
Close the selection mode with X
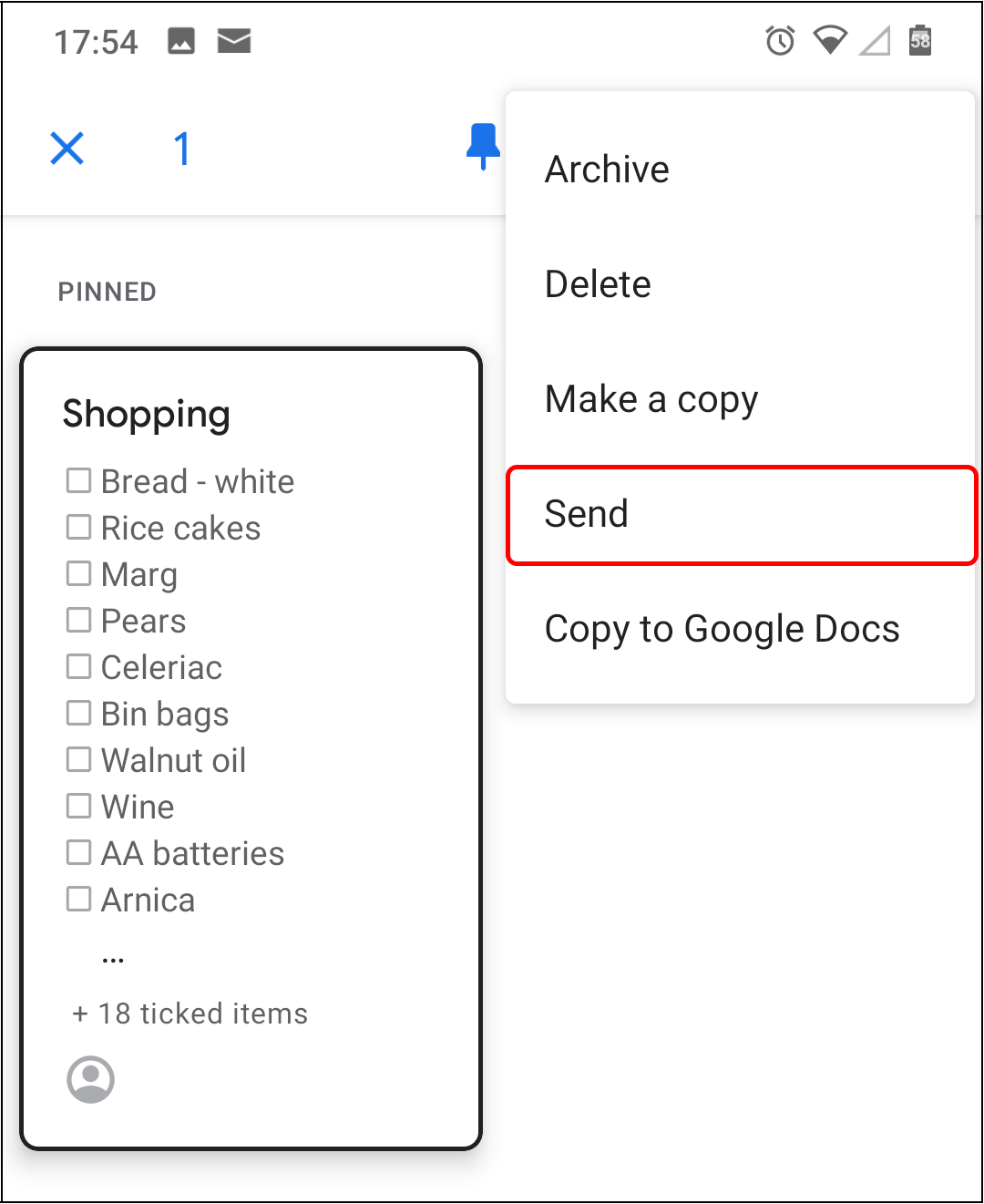pos(67,149)
